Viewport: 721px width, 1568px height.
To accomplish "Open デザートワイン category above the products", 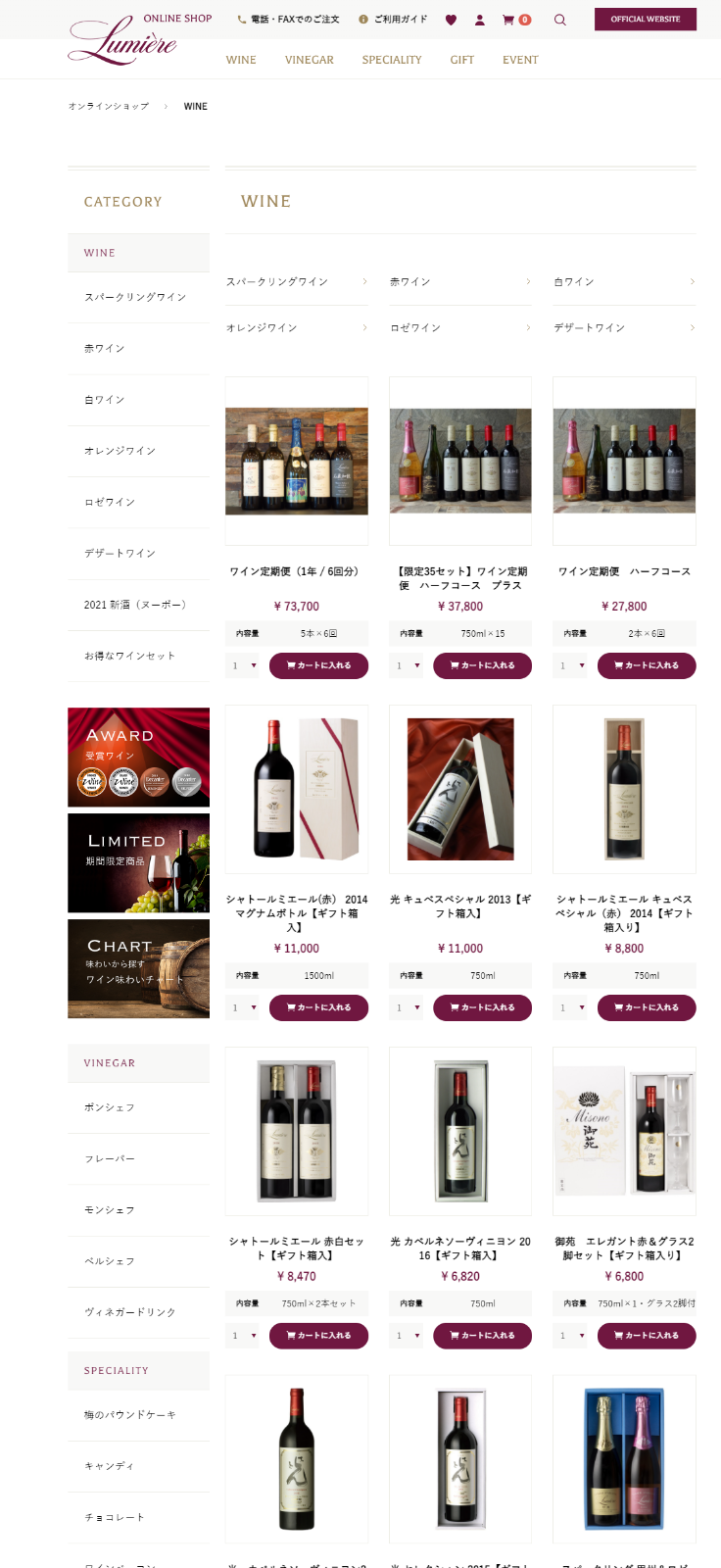I will [x=589, y=328].
